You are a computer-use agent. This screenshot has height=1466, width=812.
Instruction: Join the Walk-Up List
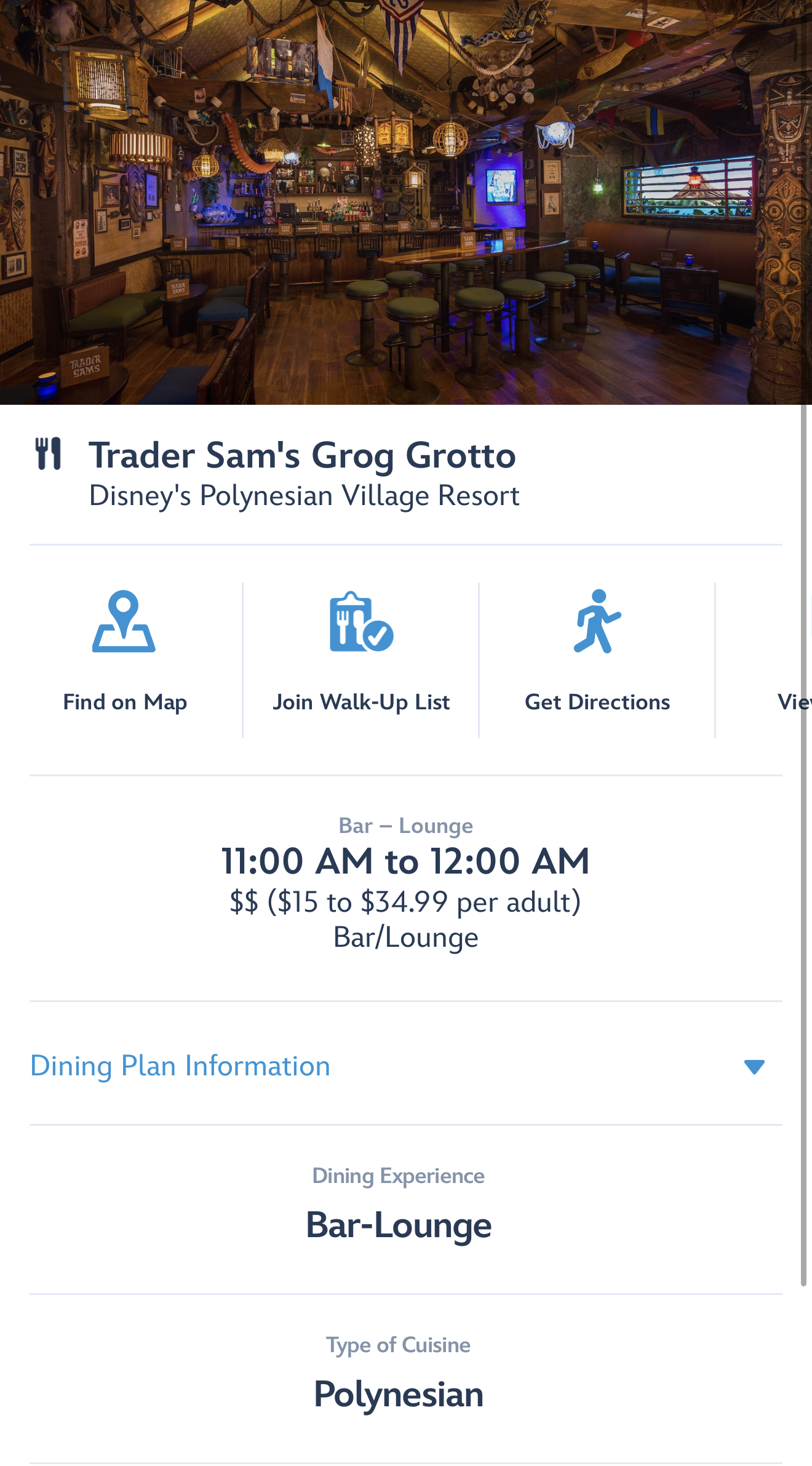361,652
